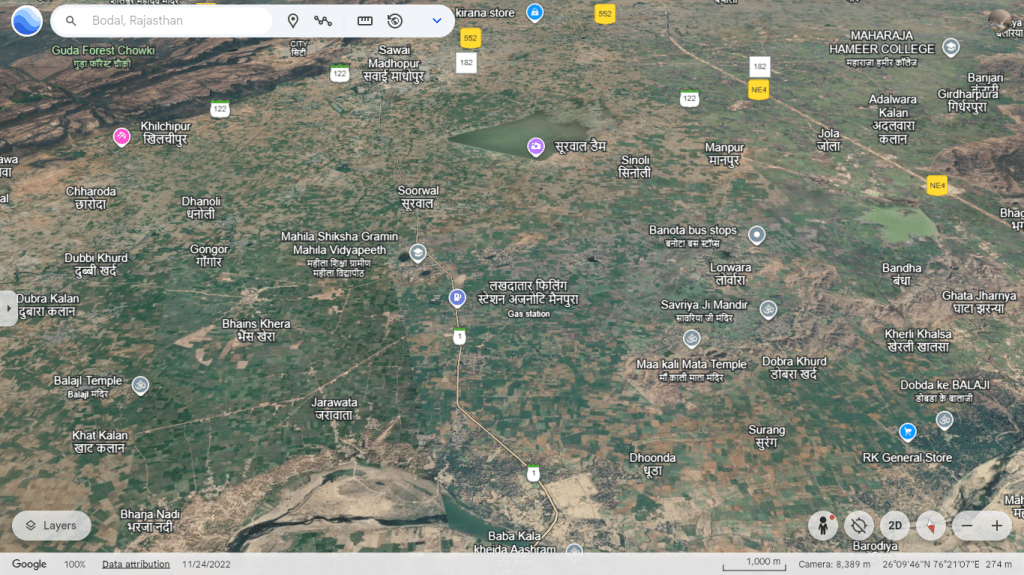Open the RK General Store marker
Image resolution: width=1024 pixels, height=575 pixels.
[x=908, y=432]
